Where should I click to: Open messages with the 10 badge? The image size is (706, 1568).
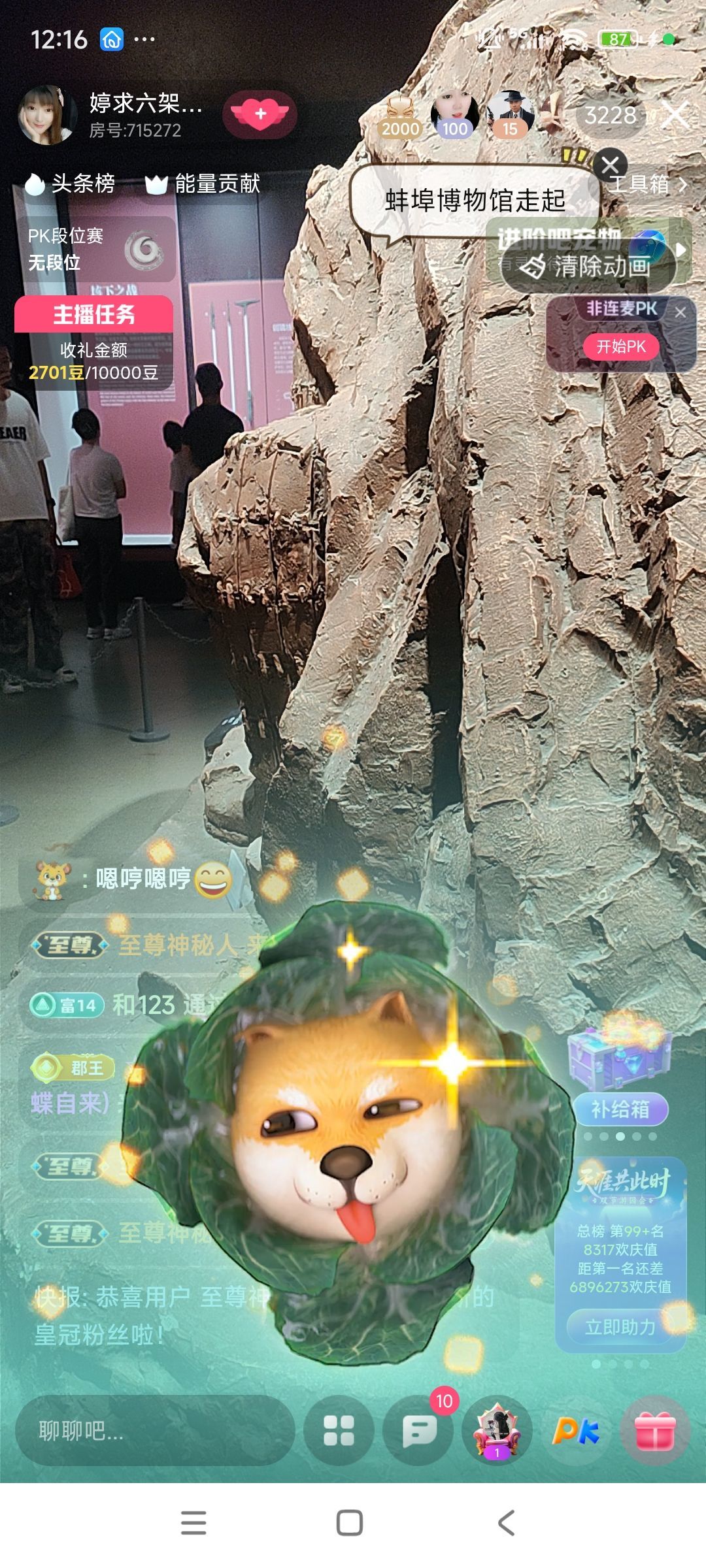coord(420,1431)
